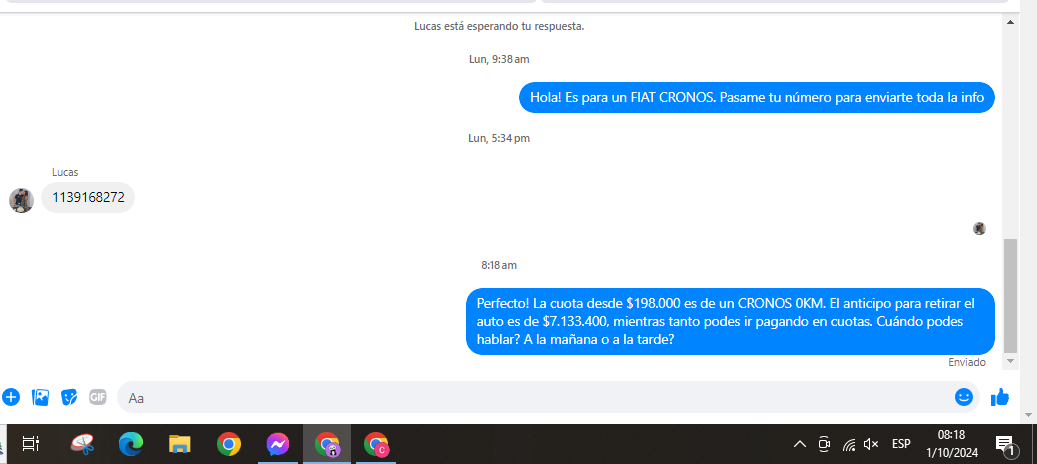Launch Microsoft Edge from taskbar

coord(131,444)
